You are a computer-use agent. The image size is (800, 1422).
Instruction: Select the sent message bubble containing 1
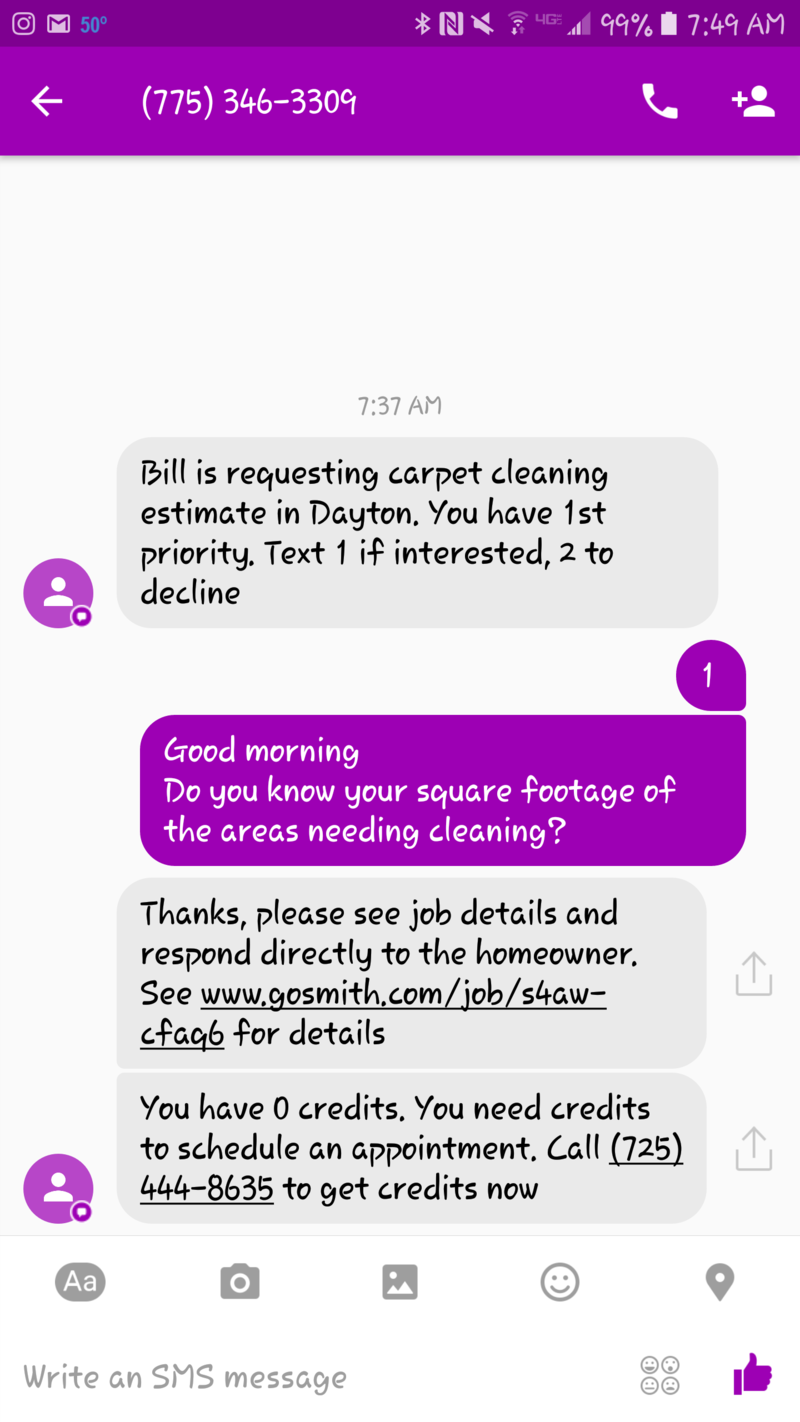(710, 675)
